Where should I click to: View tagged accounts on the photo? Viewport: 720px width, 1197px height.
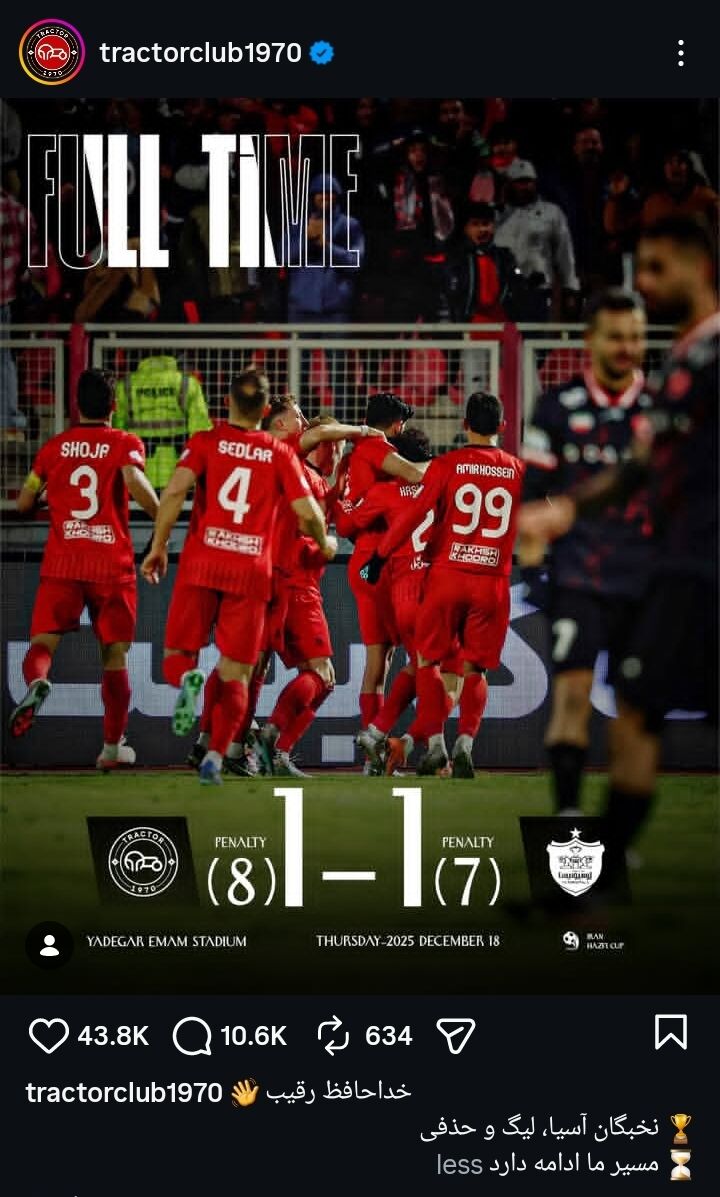pos(49,945)
